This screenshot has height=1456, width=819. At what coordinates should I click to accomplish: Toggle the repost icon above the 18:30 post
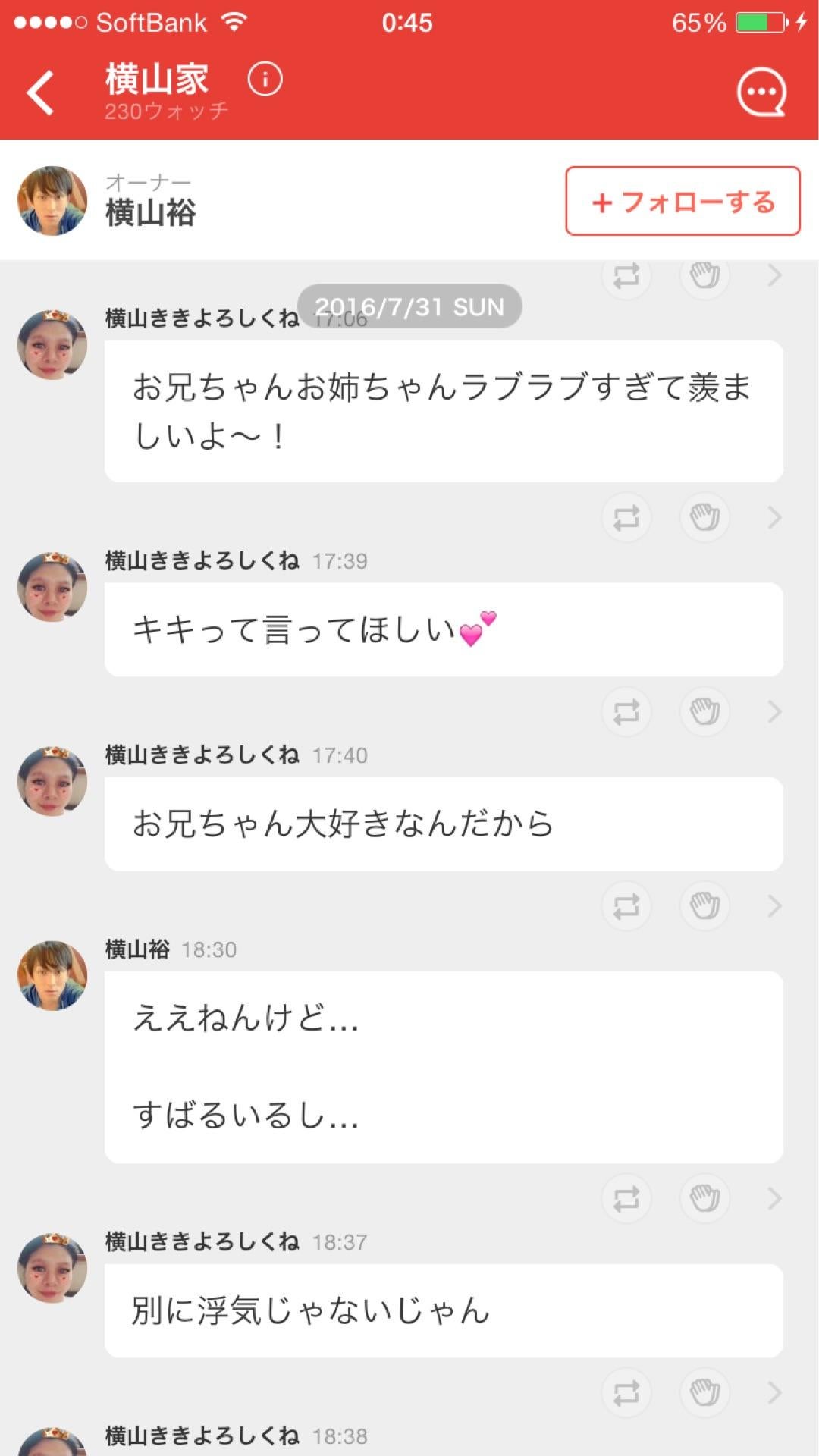tap(626, 905)
